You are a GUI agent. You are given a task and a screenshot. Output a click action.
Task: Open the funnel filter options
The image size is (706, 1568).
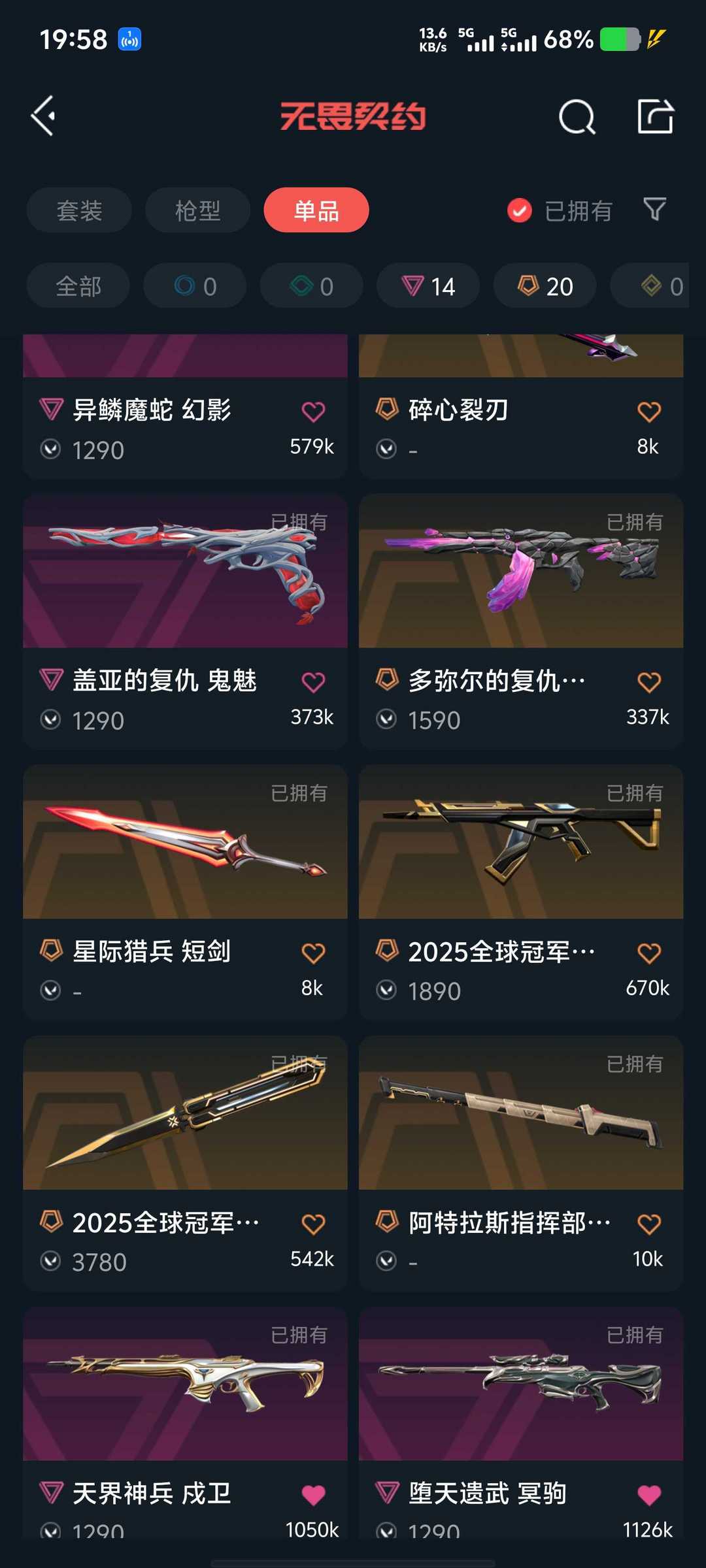coord(654,210)
